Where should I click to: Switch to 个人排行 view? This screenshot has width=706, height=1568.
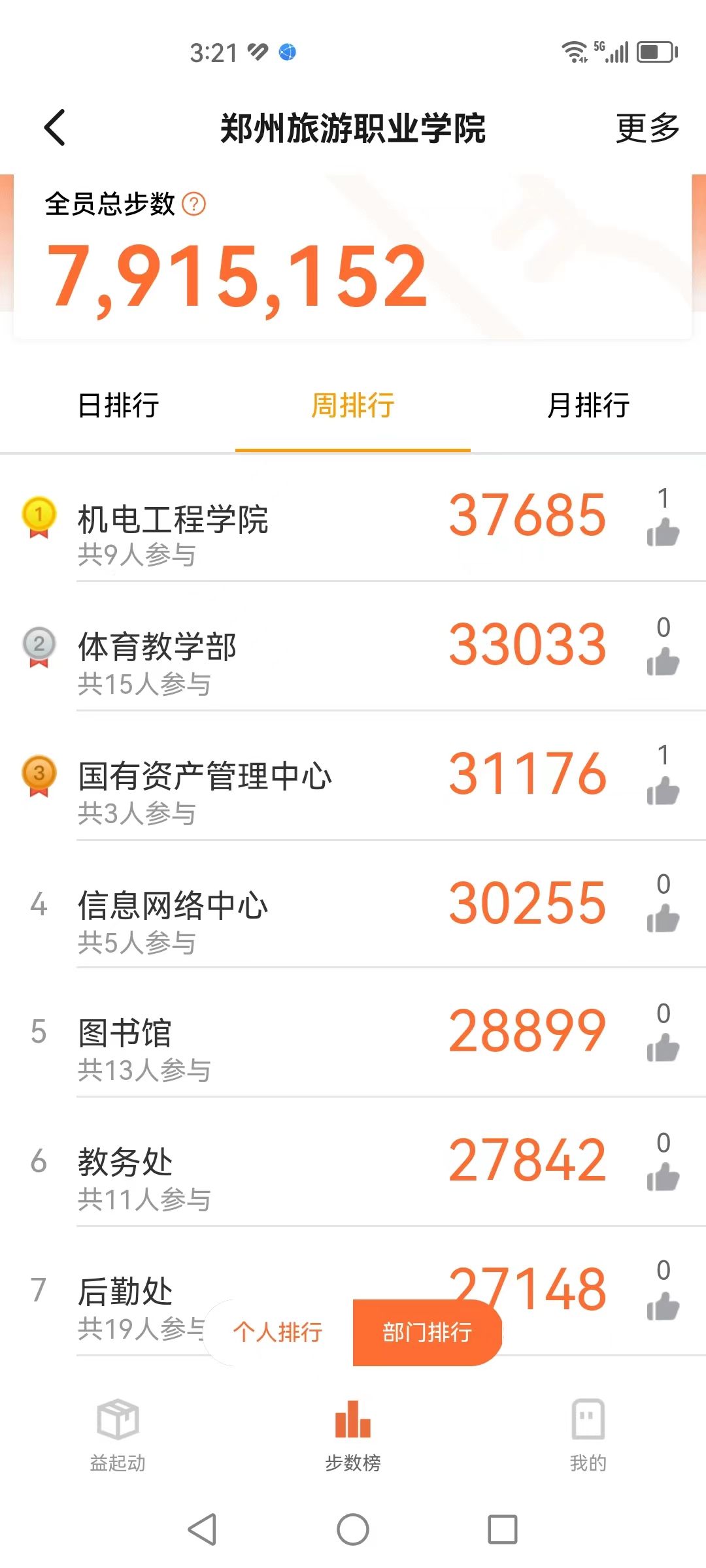(x=278, y=1332)
